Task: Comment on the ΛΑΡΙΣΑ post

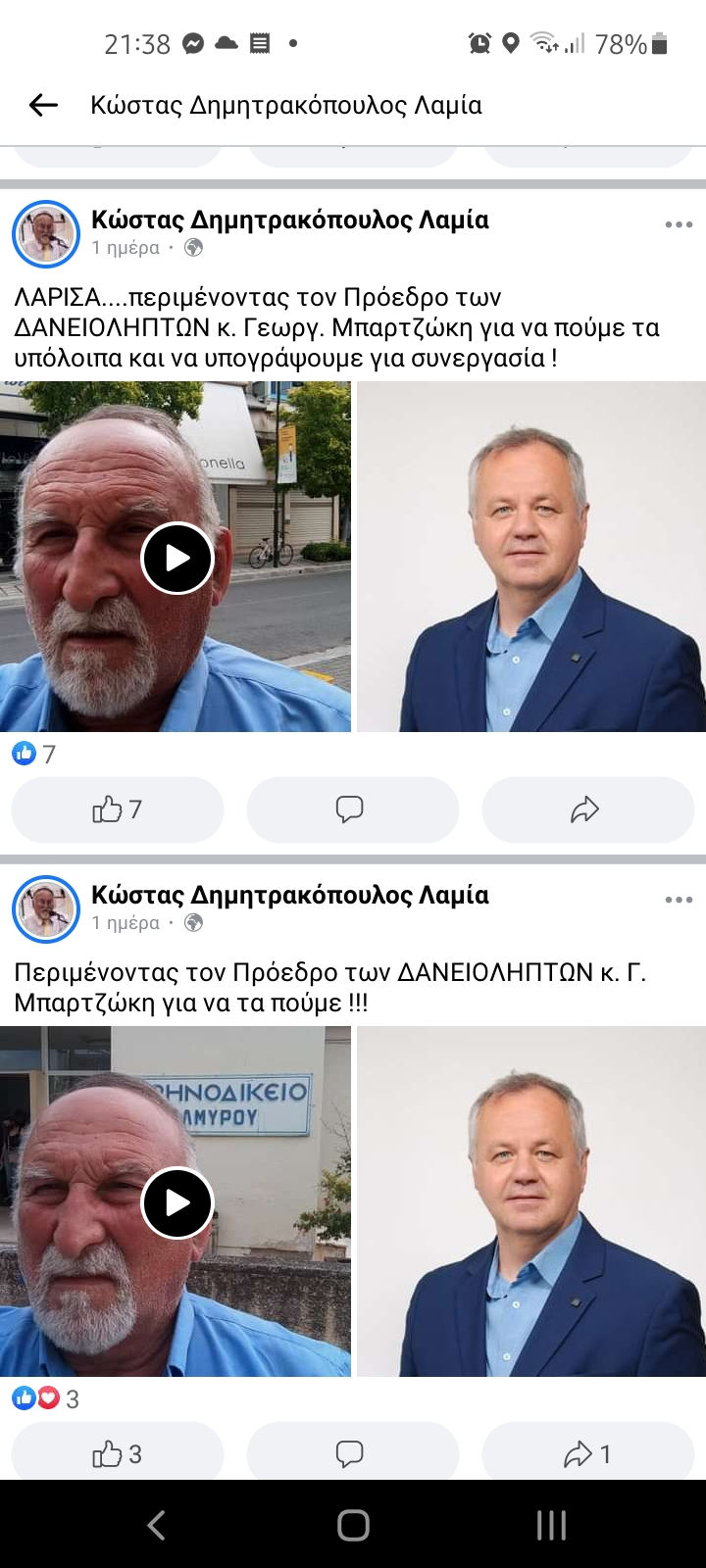Action: 351,809
